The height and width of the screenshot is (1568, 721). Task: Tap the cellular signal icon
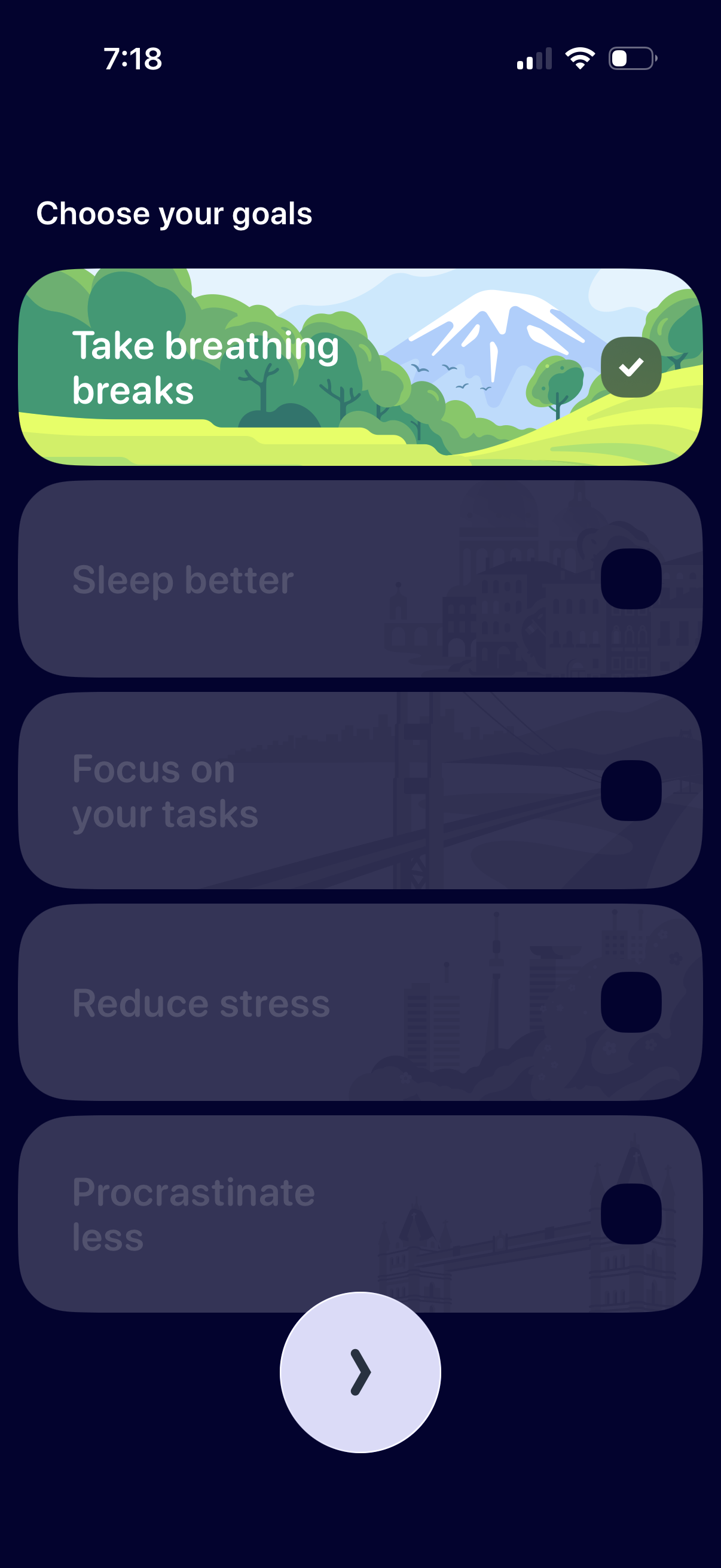[x=536, y=58]
